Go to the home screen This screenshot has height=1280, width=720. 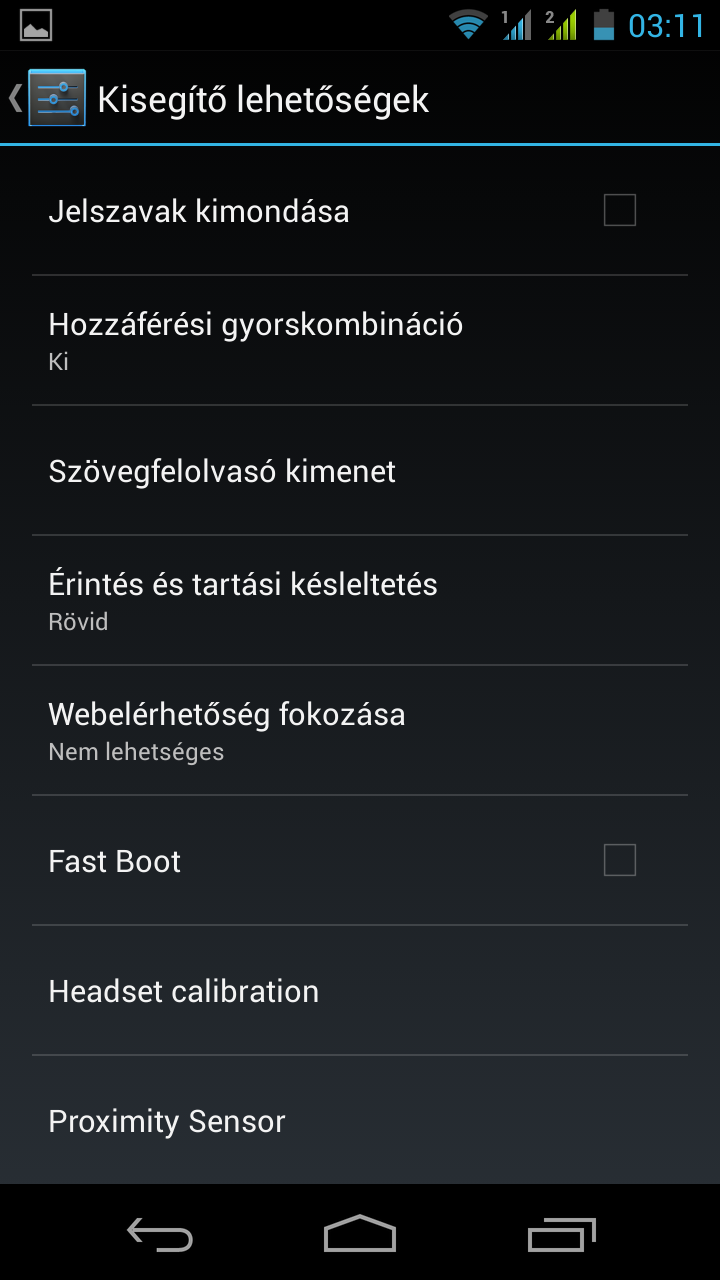pyautogui.click(x=360, y=1234)
